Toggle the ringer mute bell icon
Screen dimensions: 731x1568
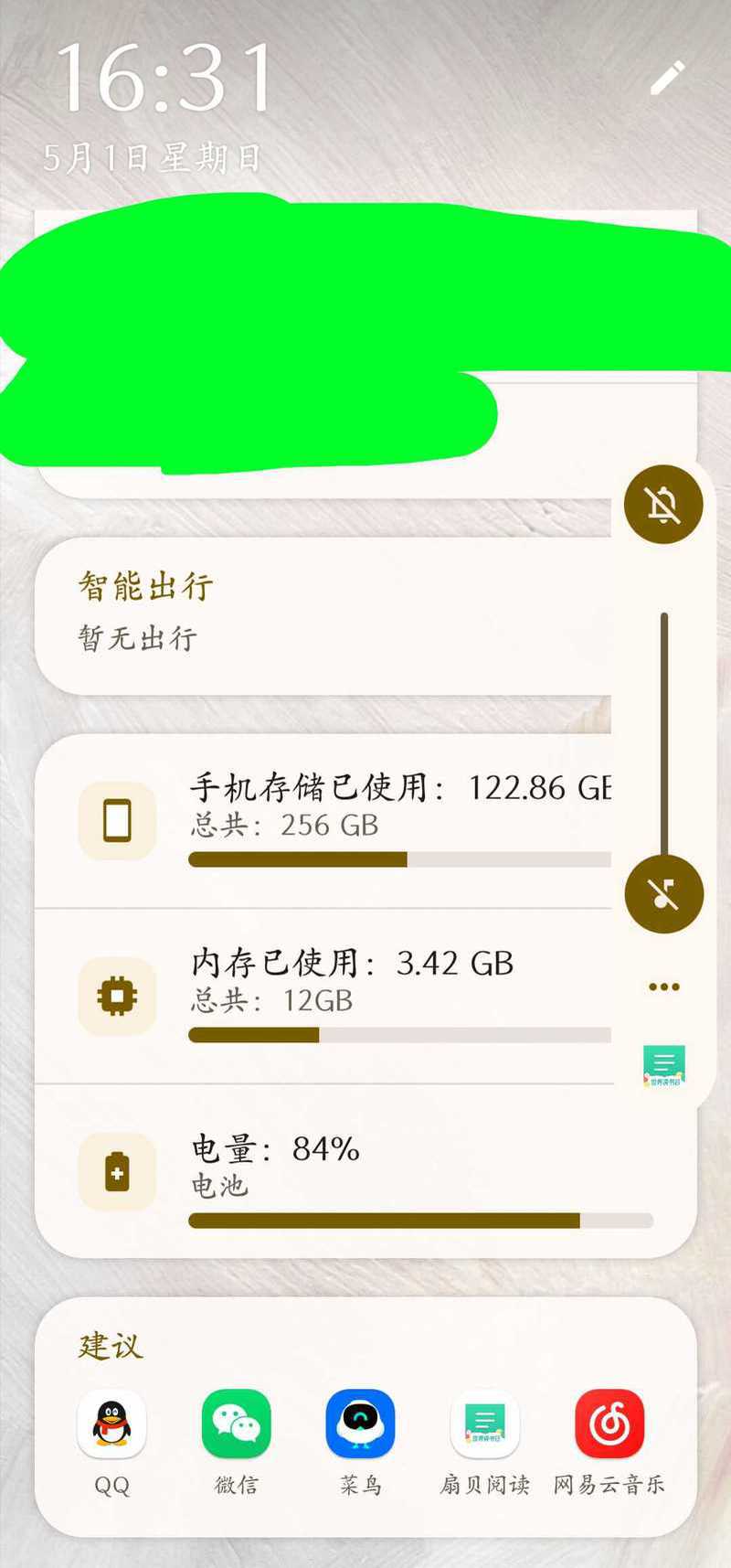point(663,504)
